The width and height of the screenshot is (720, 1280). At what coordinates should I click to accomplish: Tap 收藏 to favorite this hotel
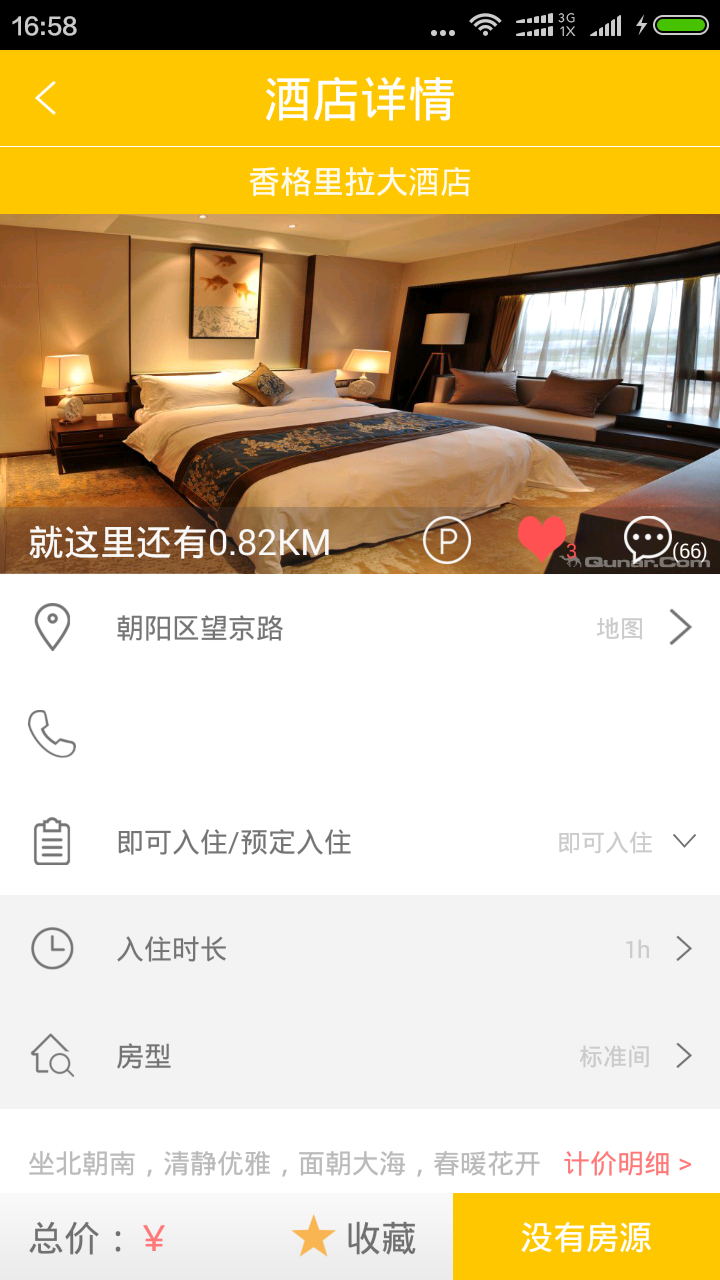pyautogui.click(x=355, y=1238)
